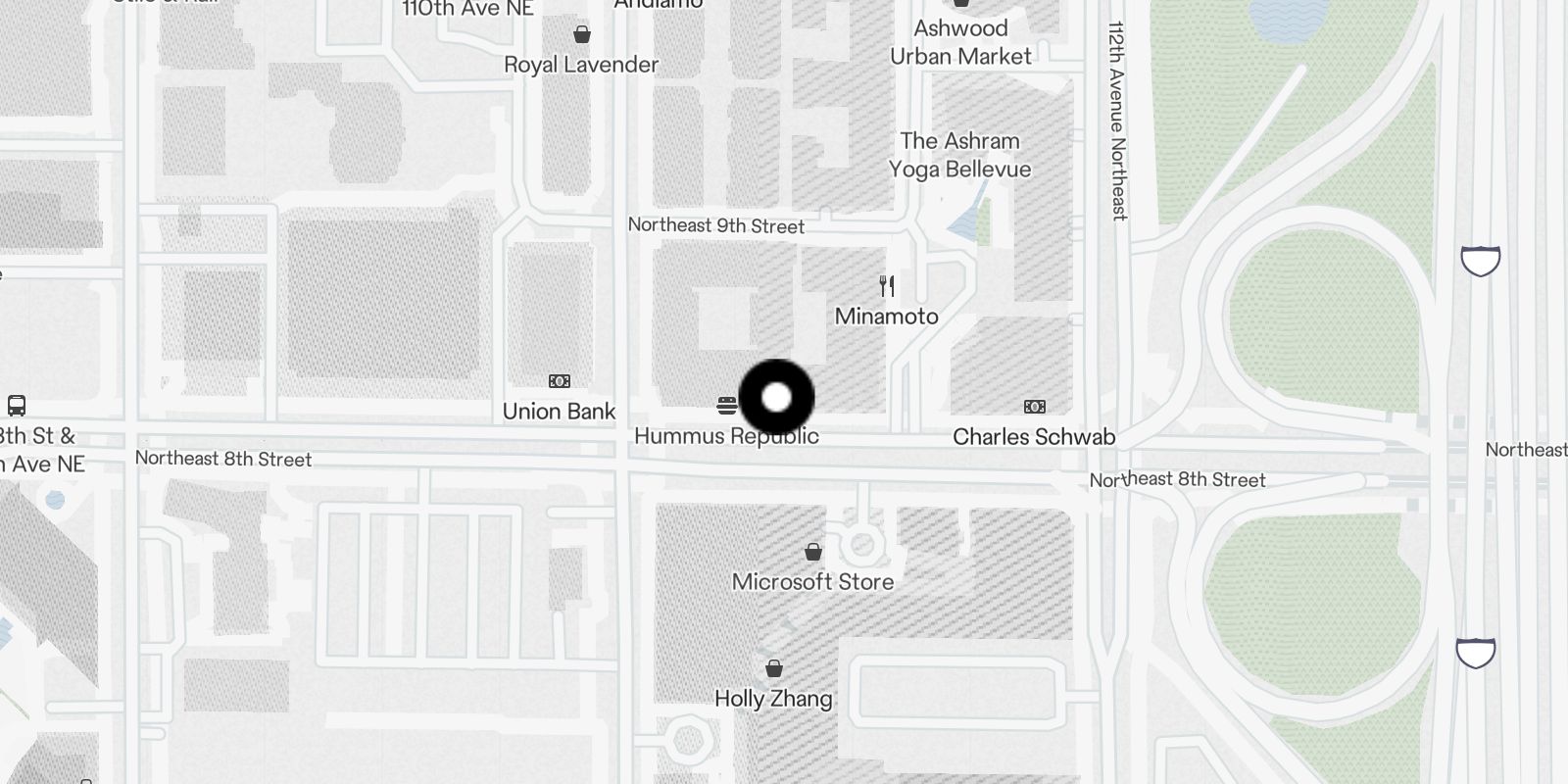The width and height of the screenshot is (1568, 784).
Task: Open the Royal Lavender shop marker
Action: tap(581, 35)
